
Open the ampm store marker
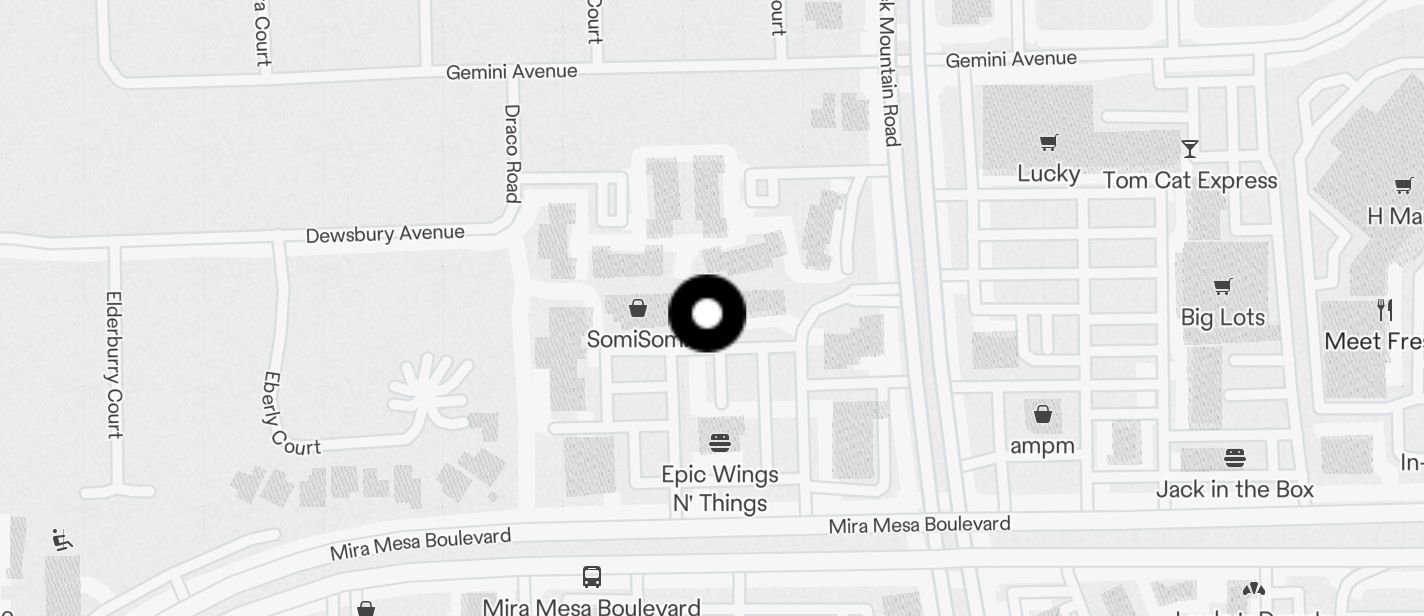point(1042,414)
